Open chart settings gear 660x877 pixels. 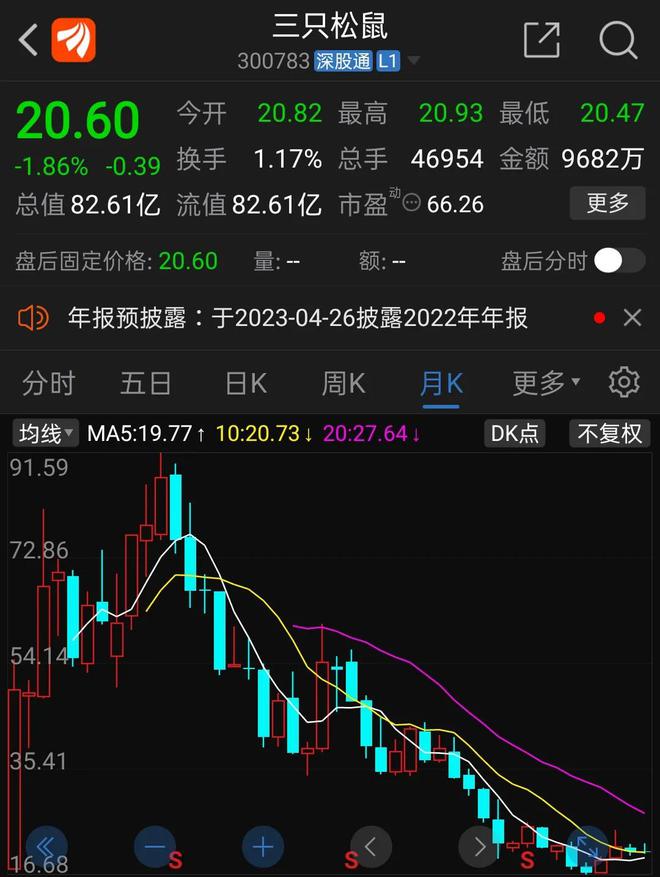[624, 382]
